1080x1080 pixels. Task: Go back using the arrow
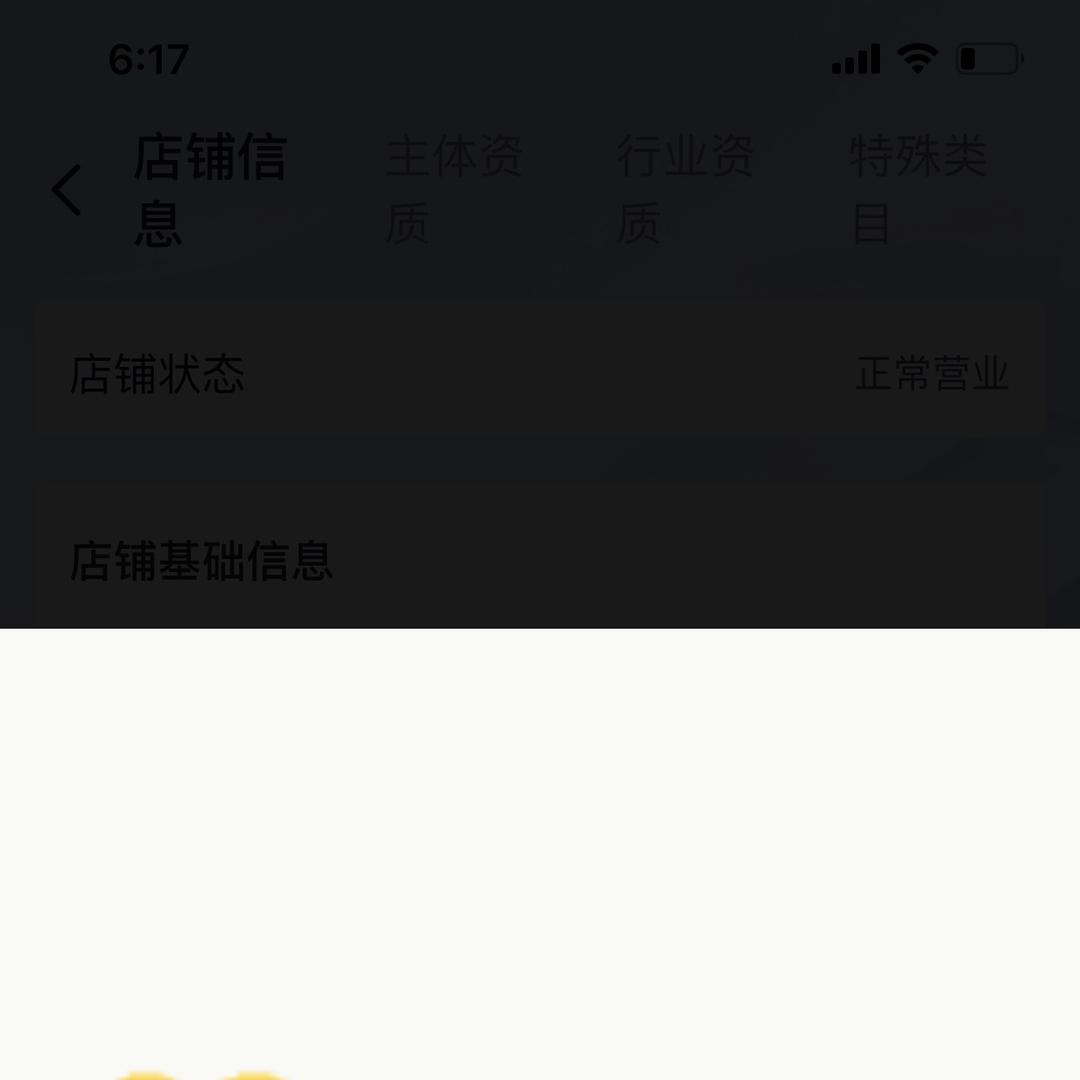[67, 190]
